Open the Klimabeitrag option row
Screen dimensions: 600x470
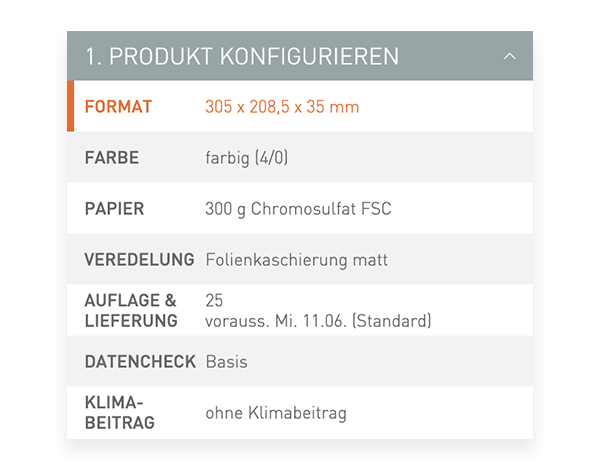point(300,412)
